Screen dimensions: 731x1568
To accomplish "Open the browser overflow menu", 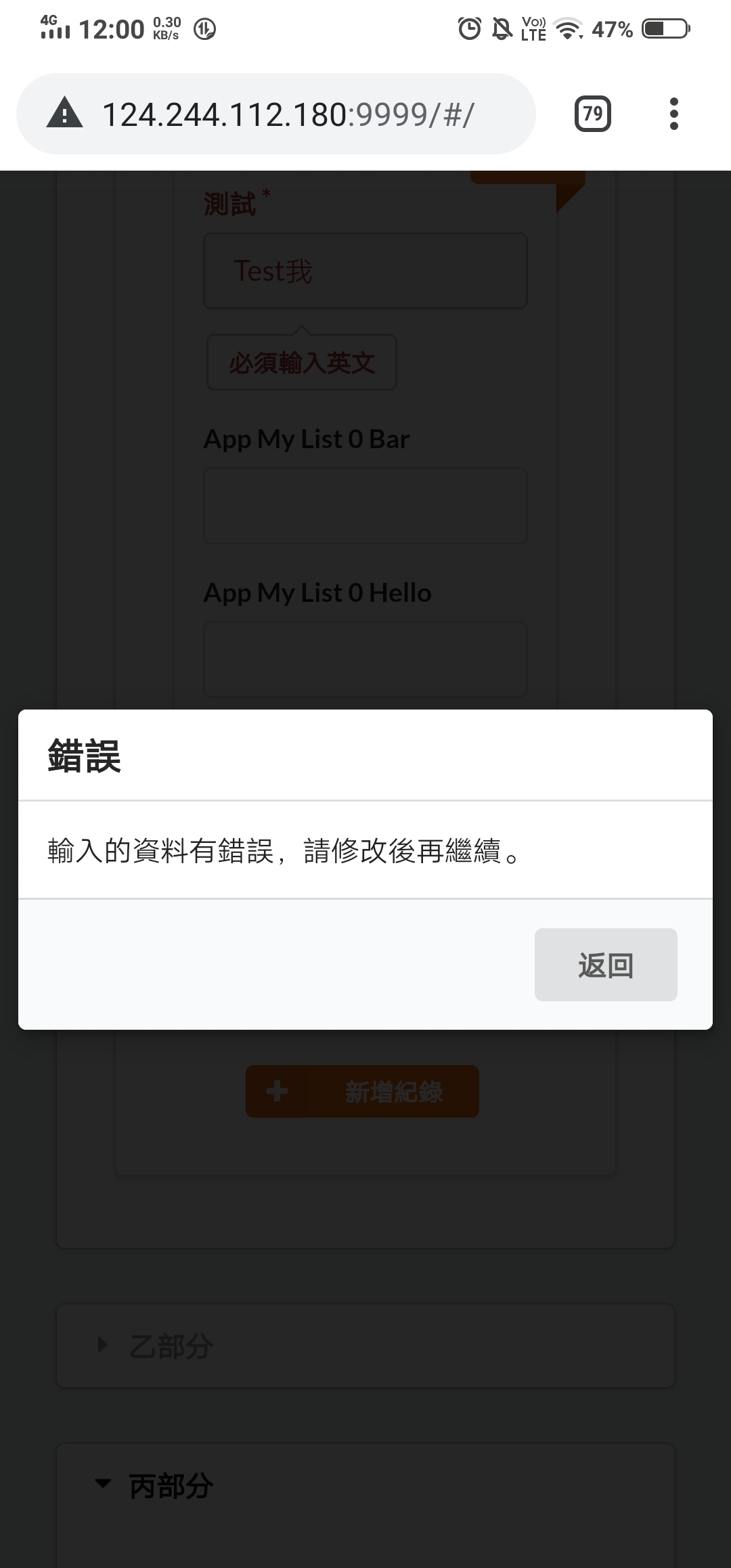I will pyautogui.click(x=673, y=114).
